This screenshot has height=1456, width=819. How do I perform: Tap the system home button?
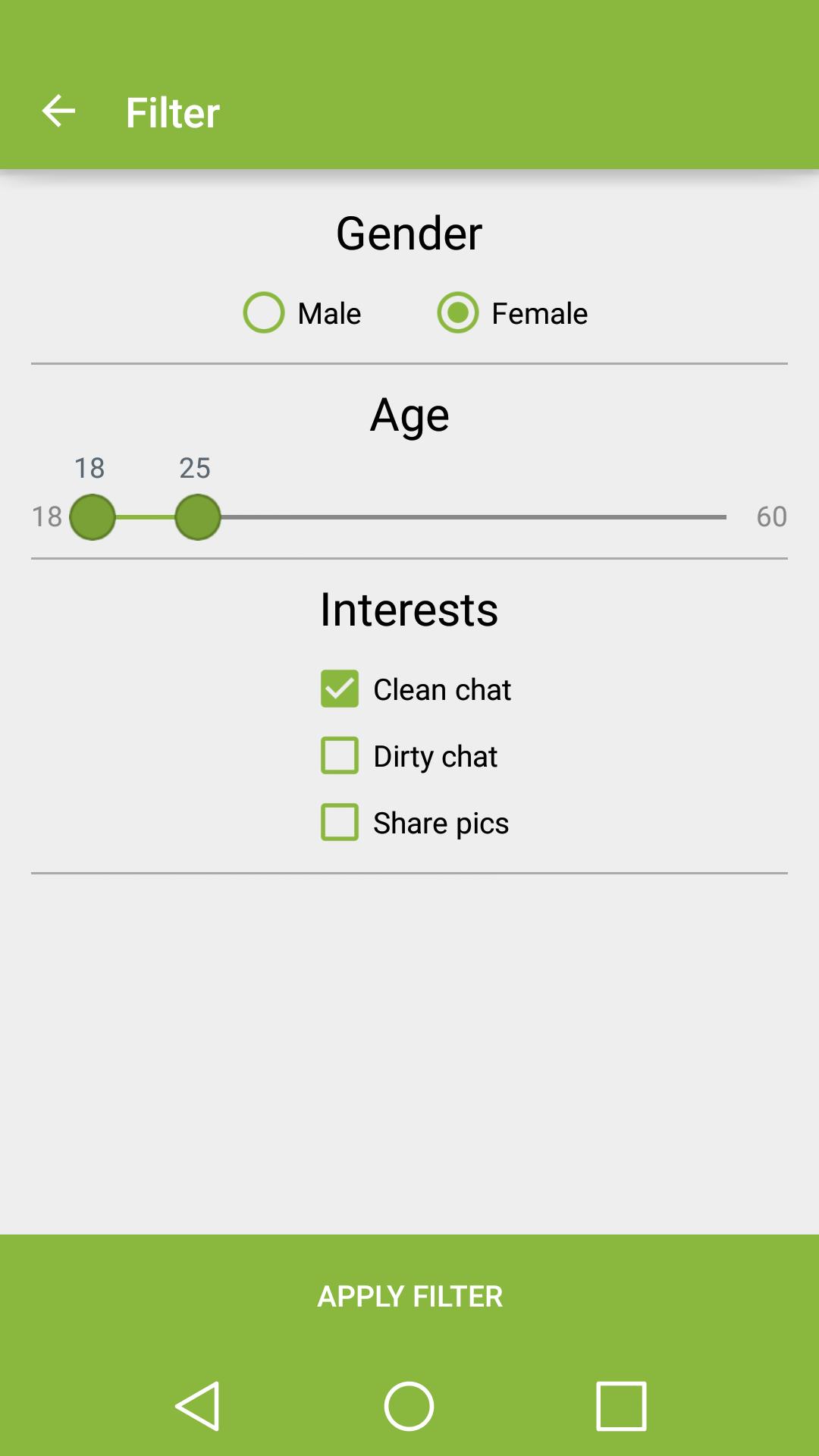pyautogui.click(x=409, y=1406)
